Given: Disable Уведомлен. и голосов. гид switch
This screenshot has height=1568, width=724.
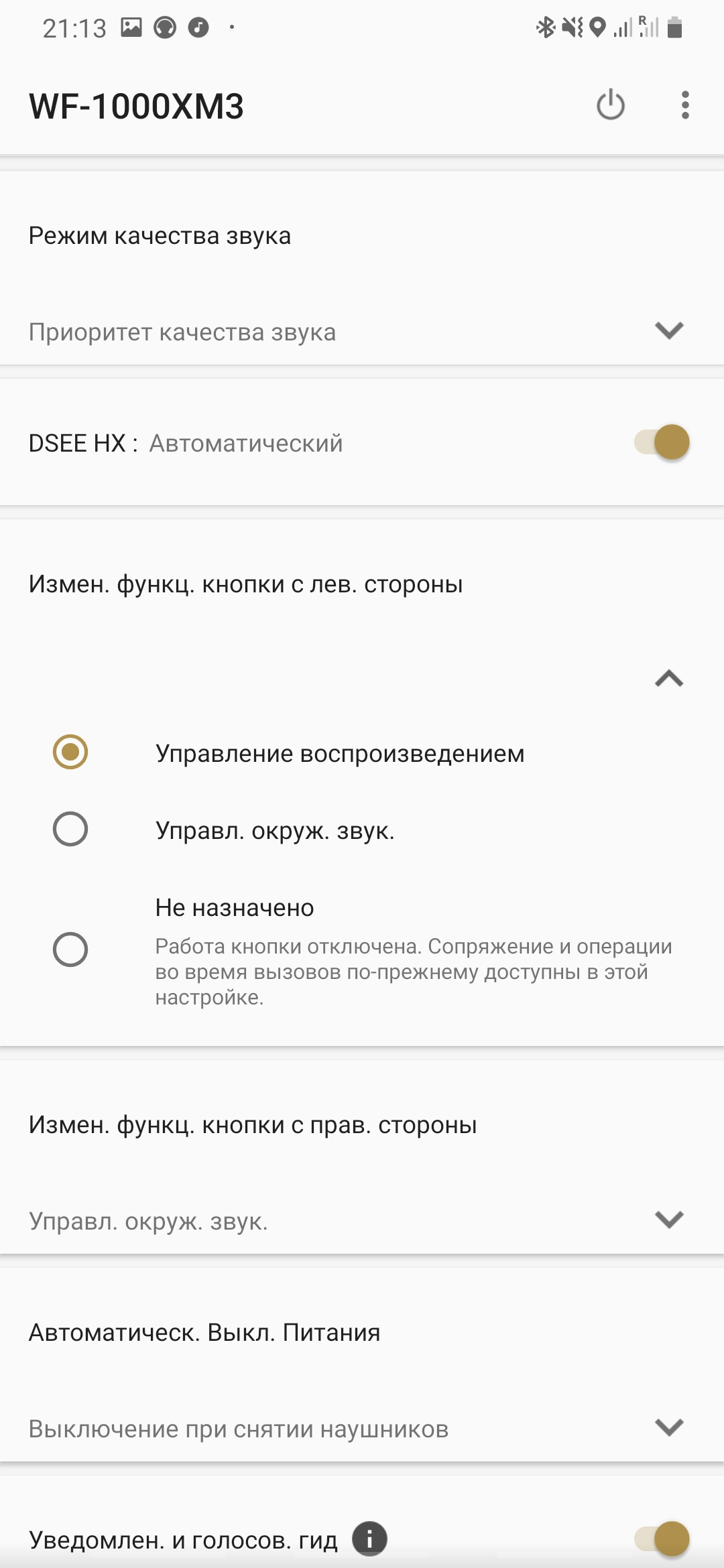Looking at the screenshot, I should [662, 1539].
